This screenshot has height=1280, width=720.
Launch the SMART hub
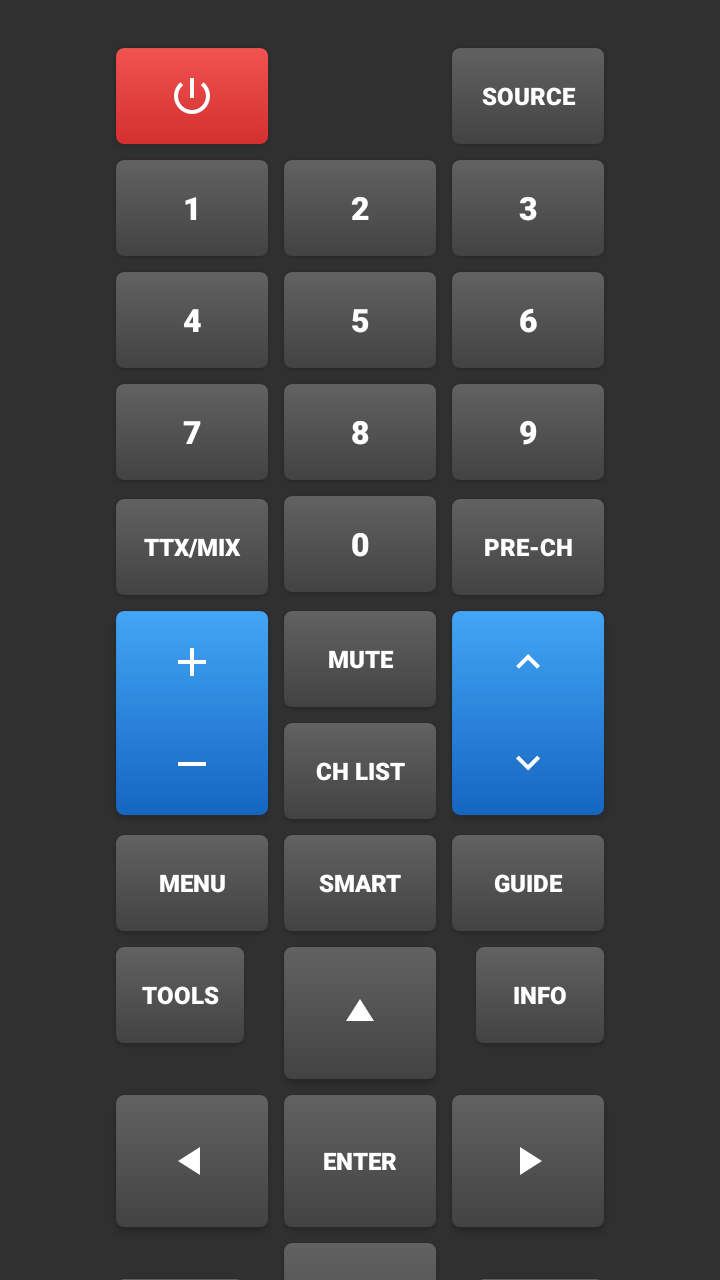pyautogui.click(x=360, y=883)
